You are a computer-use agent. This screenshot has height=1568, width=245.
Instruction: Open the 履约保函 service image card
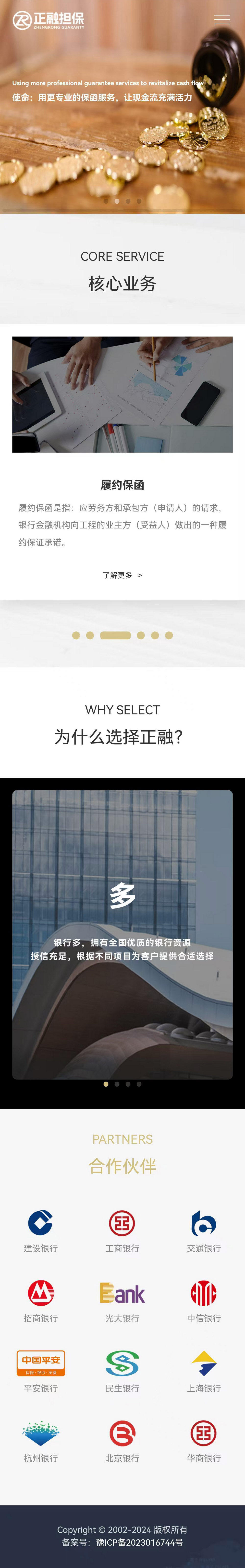(x=122, y=394)
